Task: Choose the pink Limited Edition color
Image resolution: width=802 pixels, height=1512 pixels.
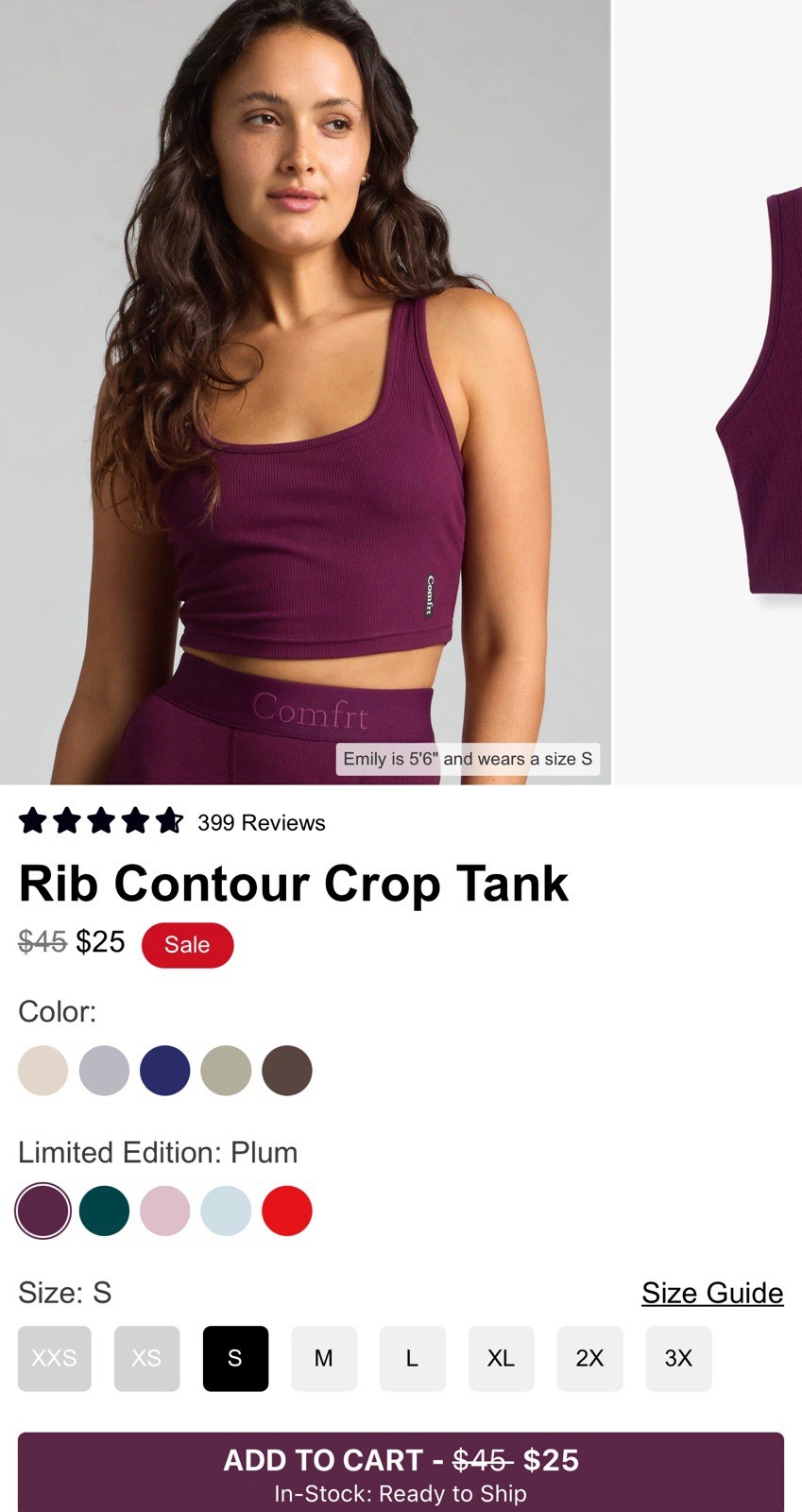Action: tap(164, 1210)
